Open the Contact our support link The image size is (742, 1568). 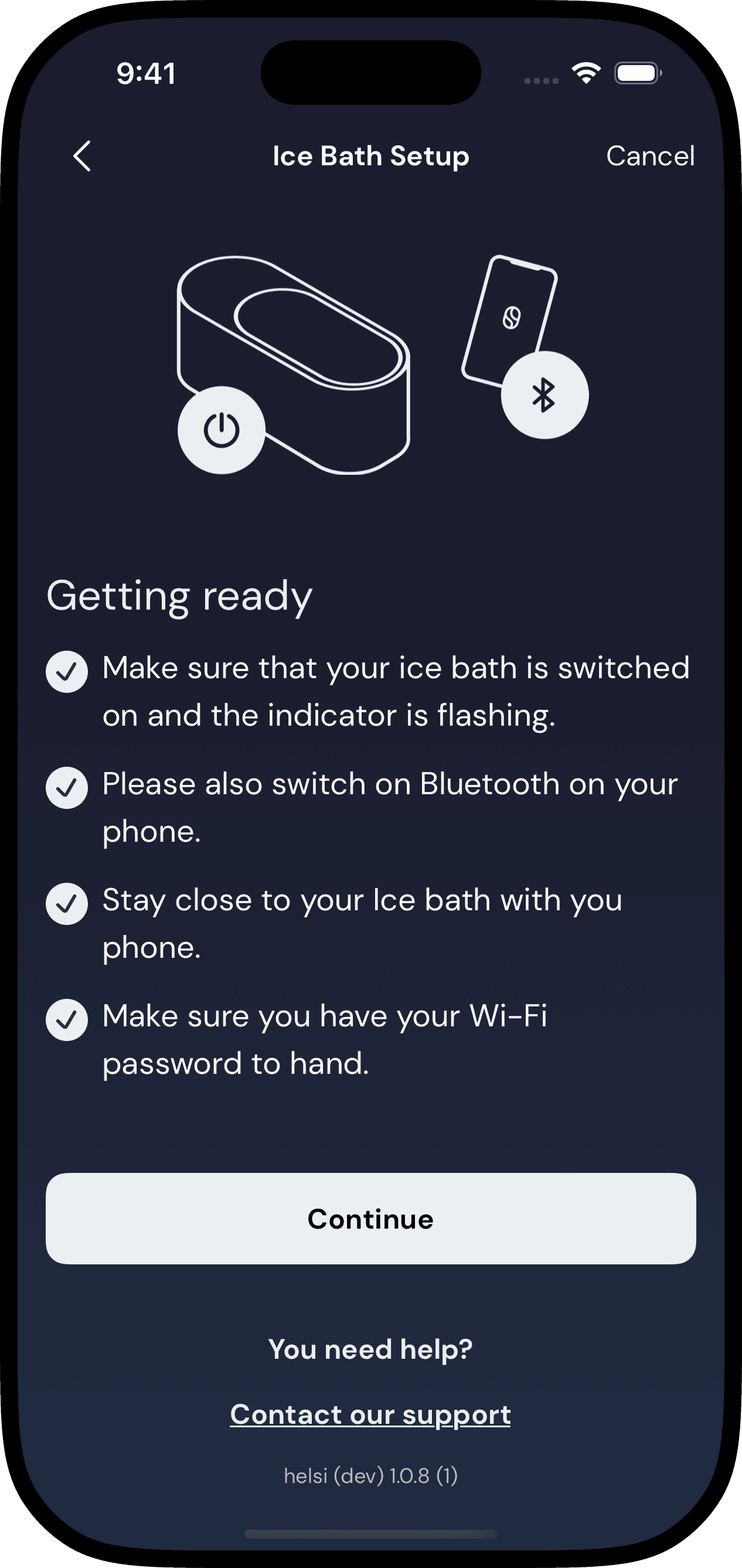coord(370,1413)
